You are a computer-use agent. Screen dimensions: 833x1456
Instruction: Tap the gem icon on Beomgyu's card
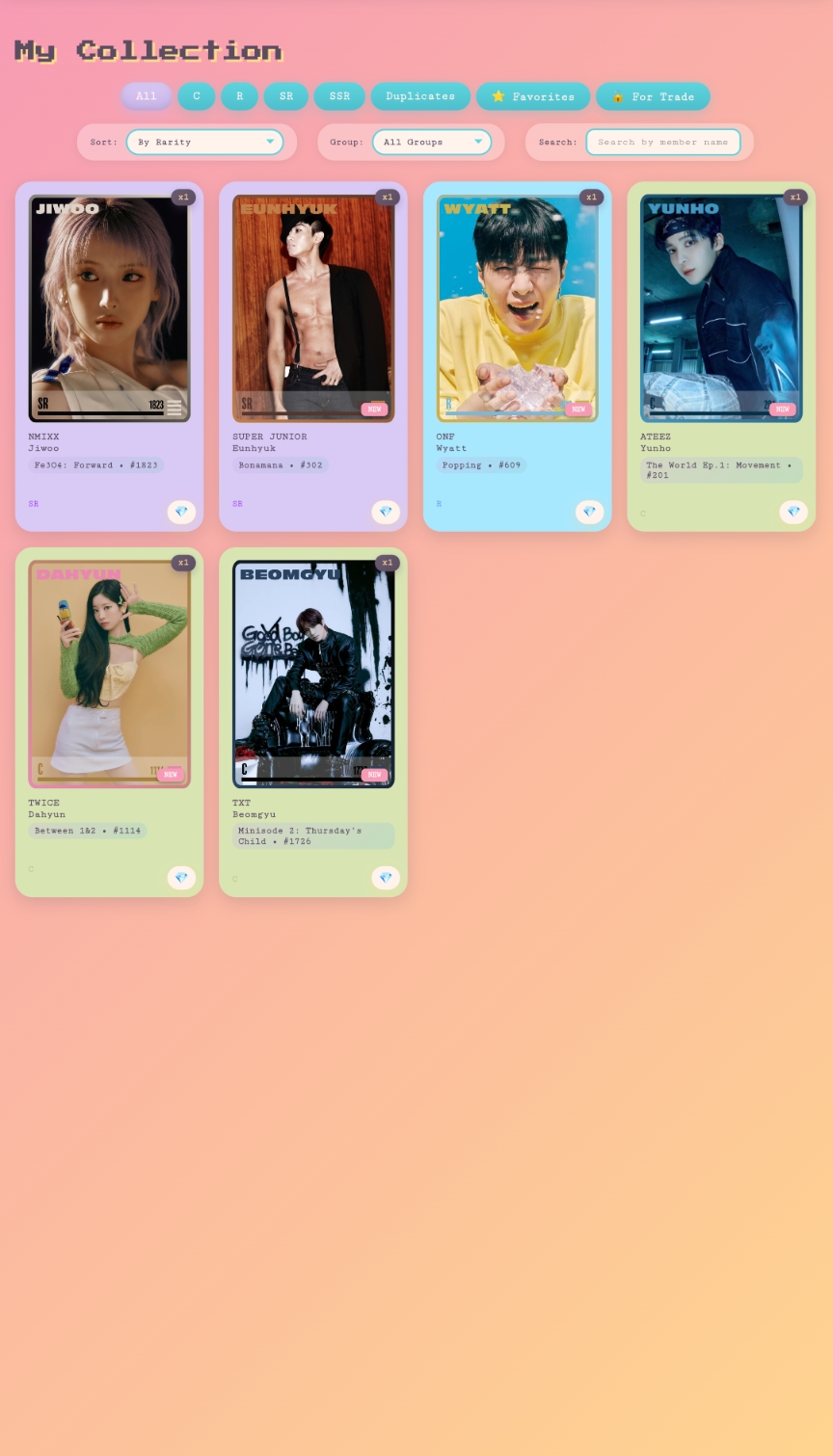click(386, 878)
